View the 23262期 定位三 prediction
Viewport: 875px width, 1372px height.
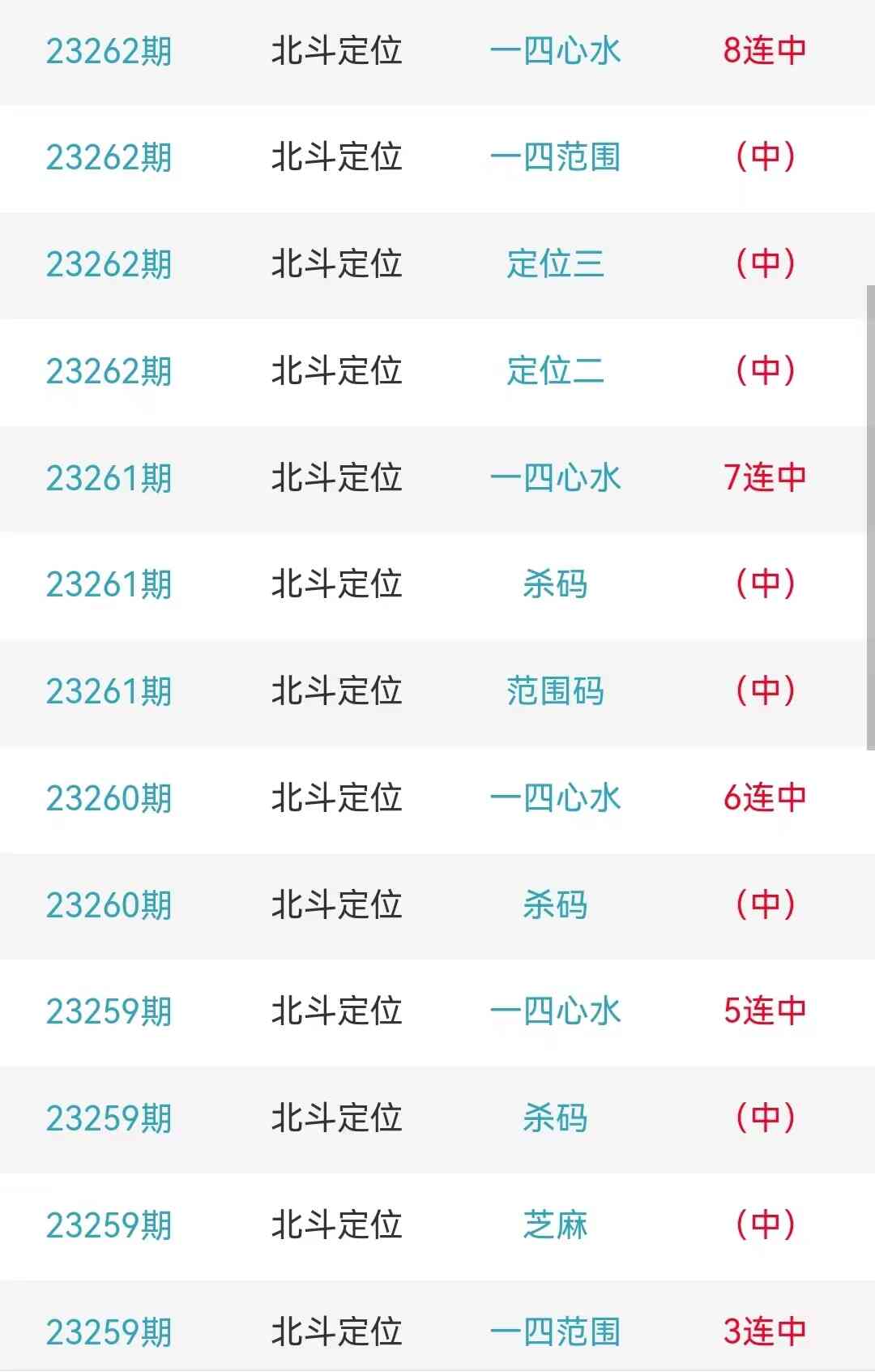coord(555,264)
